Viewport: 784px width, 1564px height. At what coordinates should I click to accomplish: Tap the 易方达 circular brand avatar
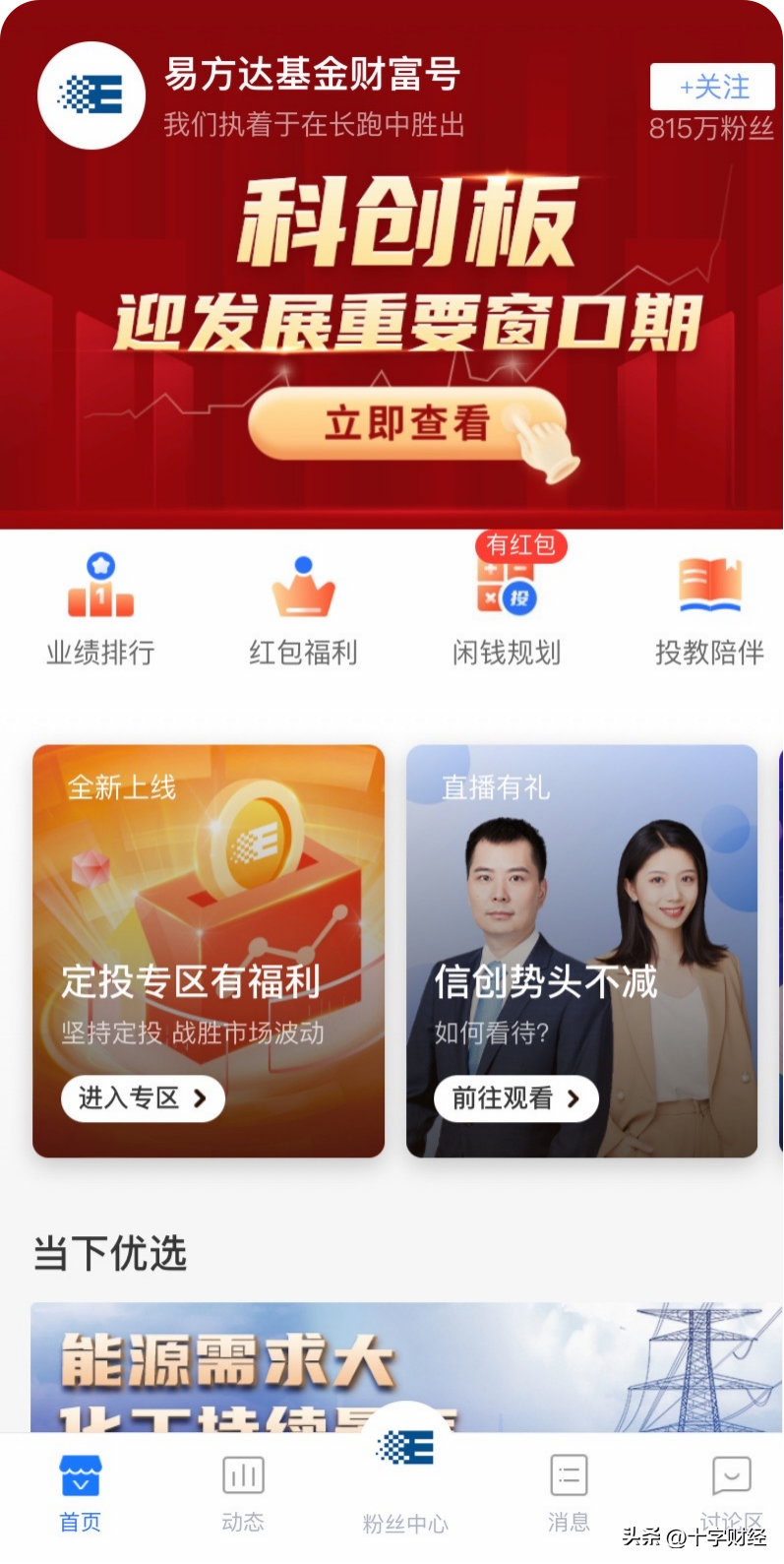point(91,95)
